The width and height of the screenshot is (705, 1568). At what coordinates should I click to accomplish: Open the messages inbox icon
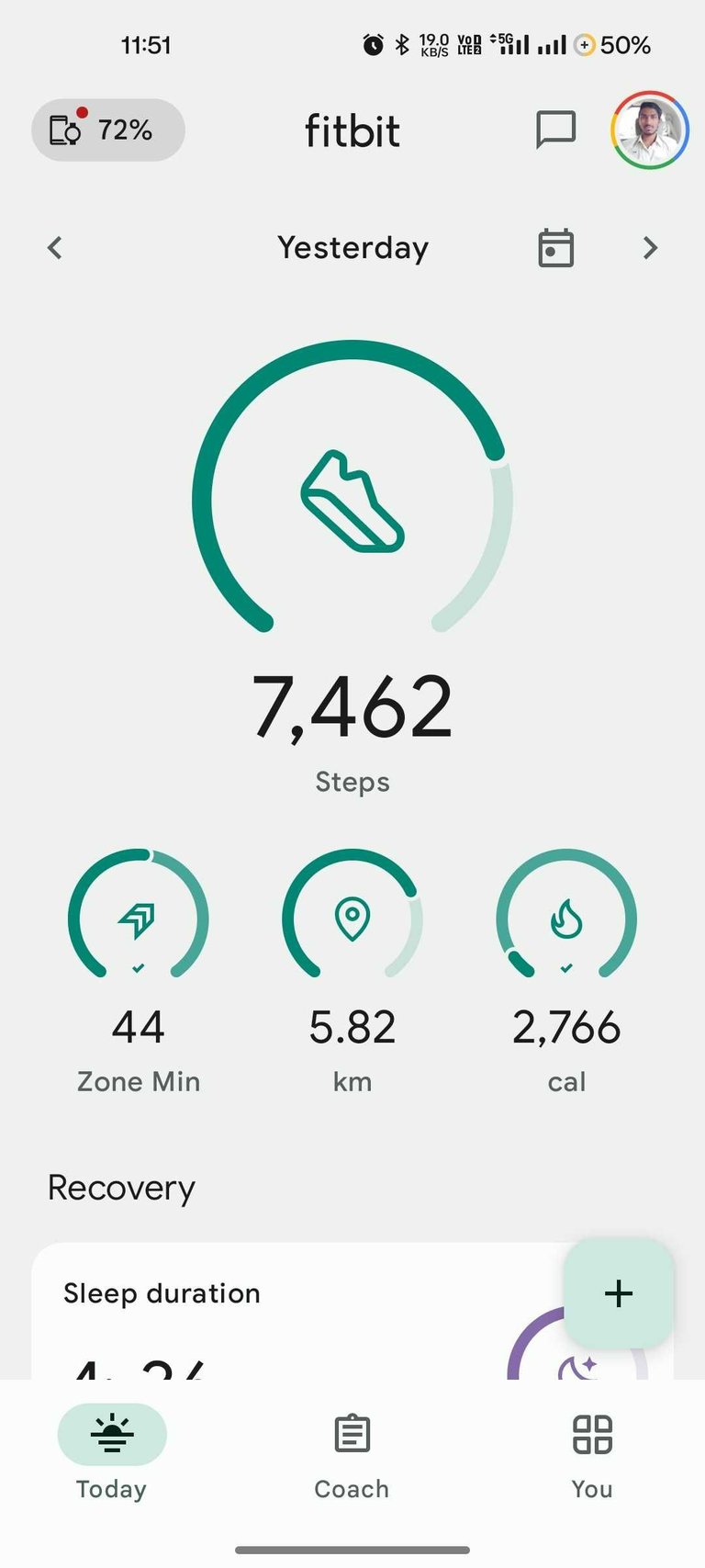[x=555, y=130]
